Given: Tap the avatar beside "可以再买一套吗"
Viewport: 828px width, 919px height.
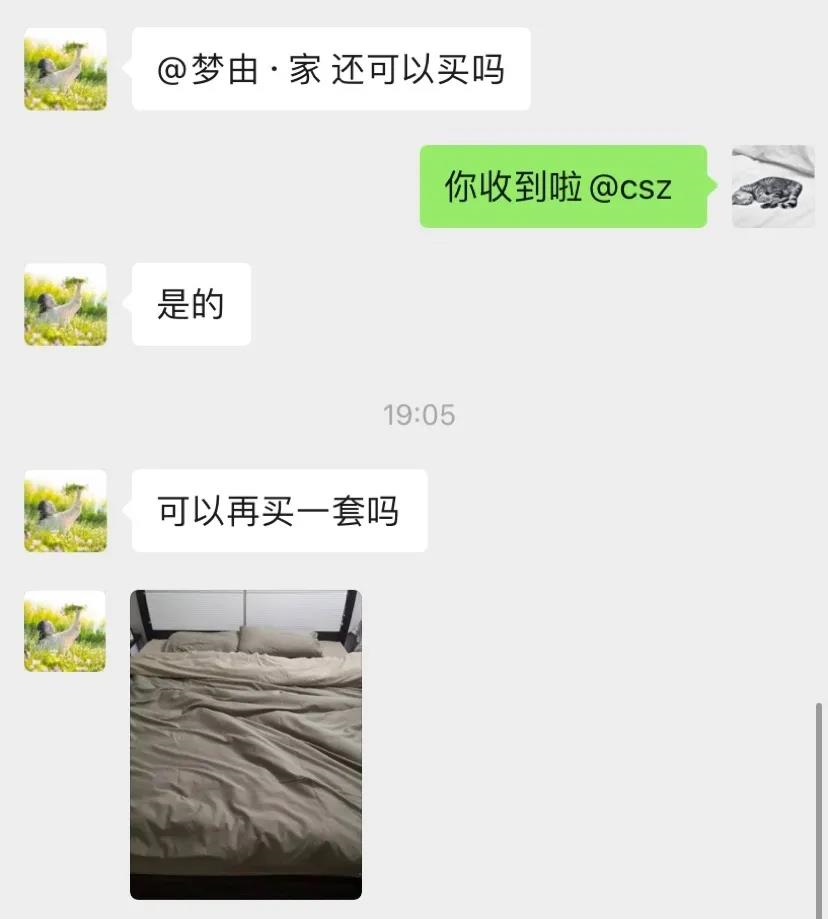Looking at the screenshot, I should [x=65, y=511].
